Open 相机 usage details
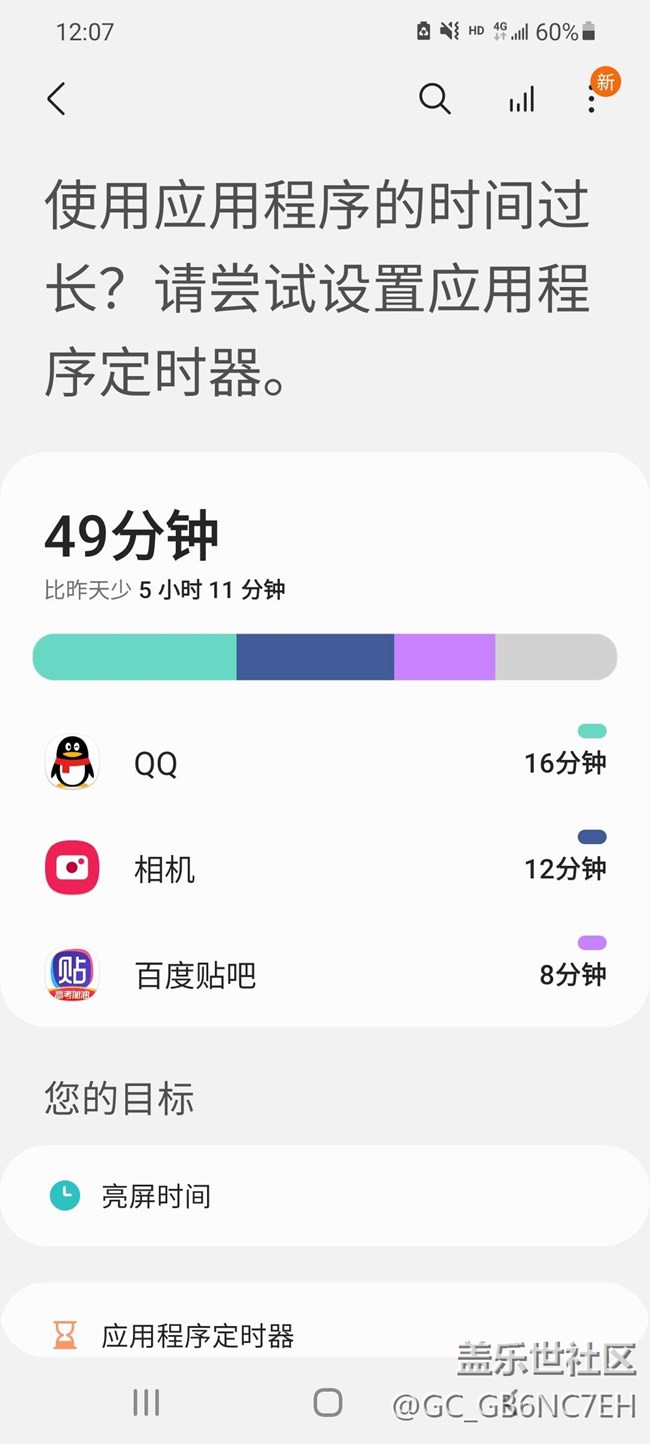This screenshot has height=1444, width=650. [x=325, y=868]
